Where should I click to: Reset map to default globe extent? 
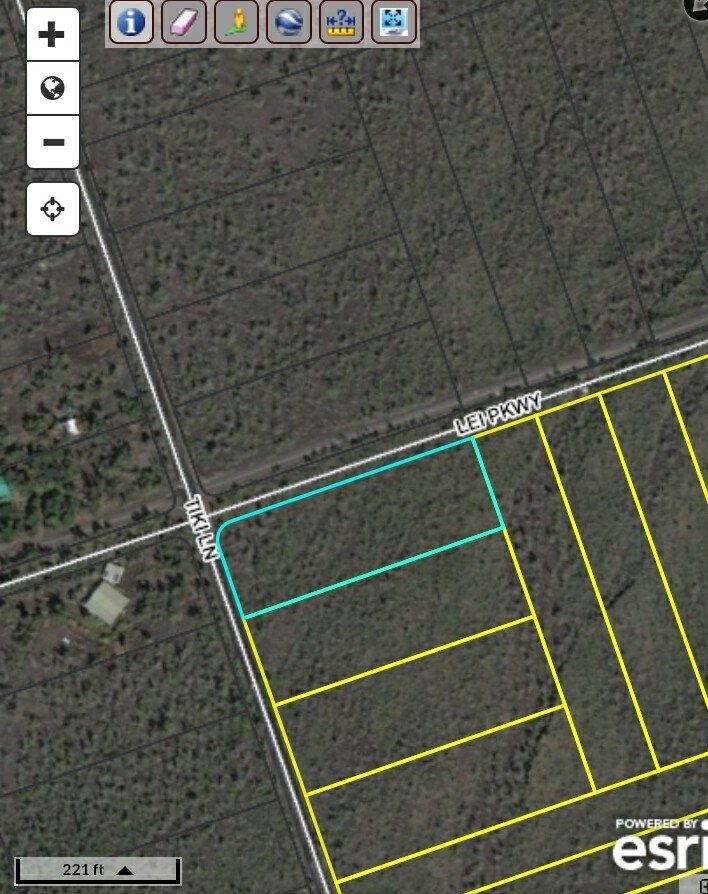52,89
